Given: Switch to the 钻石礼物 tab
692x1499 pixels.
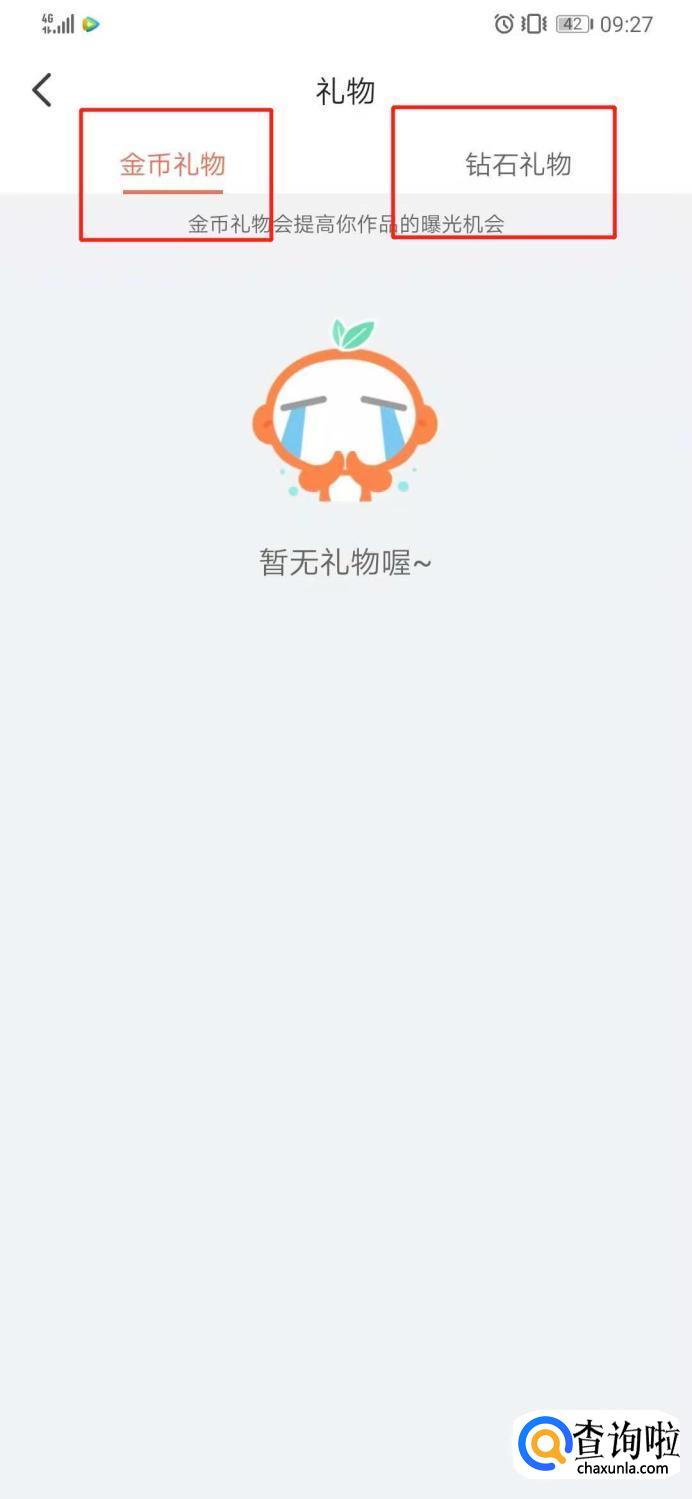Looking at the screenshot, I should pos(518,164).
